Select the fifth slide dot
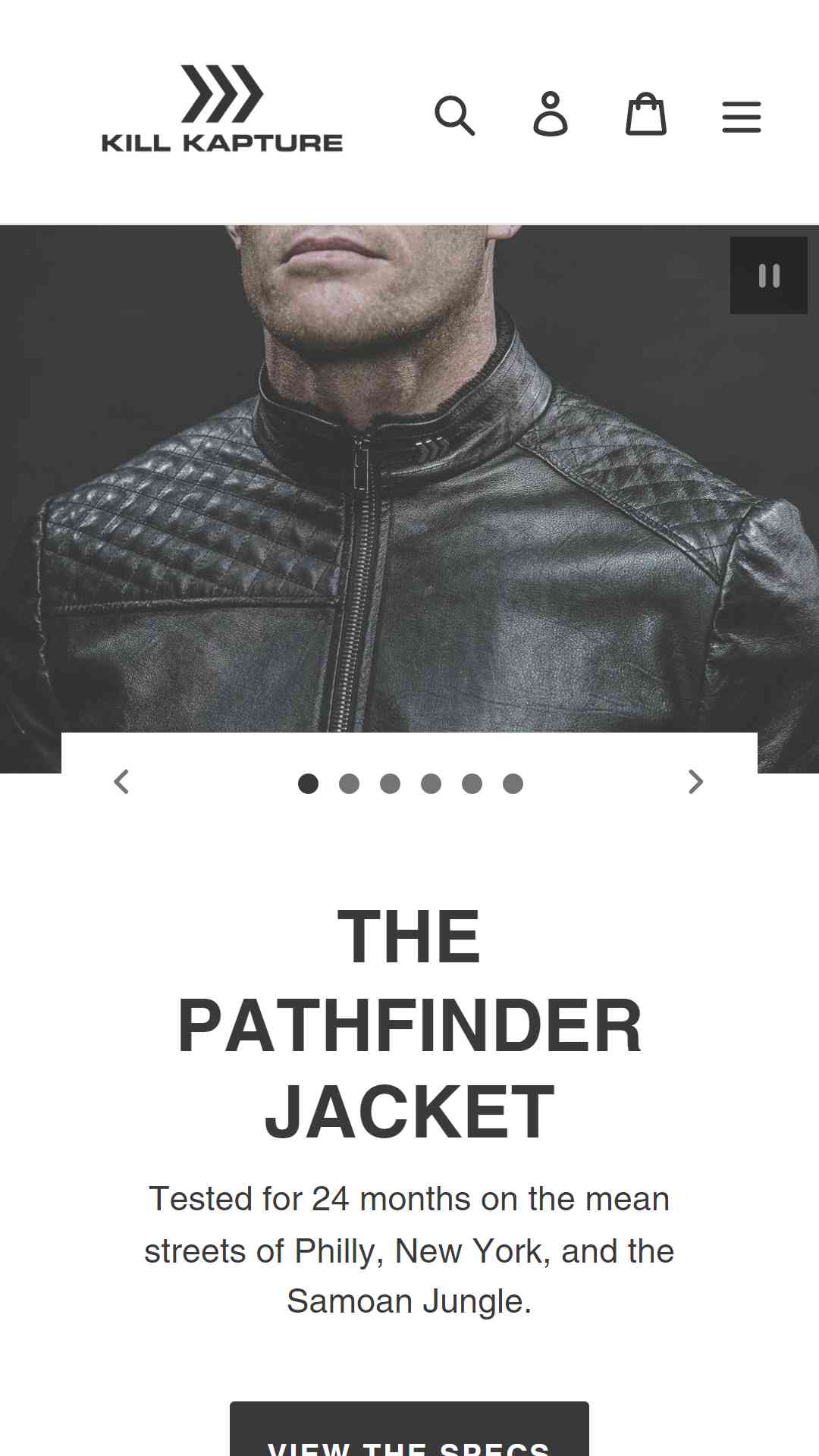Screen dimensions: 819x1456 pos(472,783)
